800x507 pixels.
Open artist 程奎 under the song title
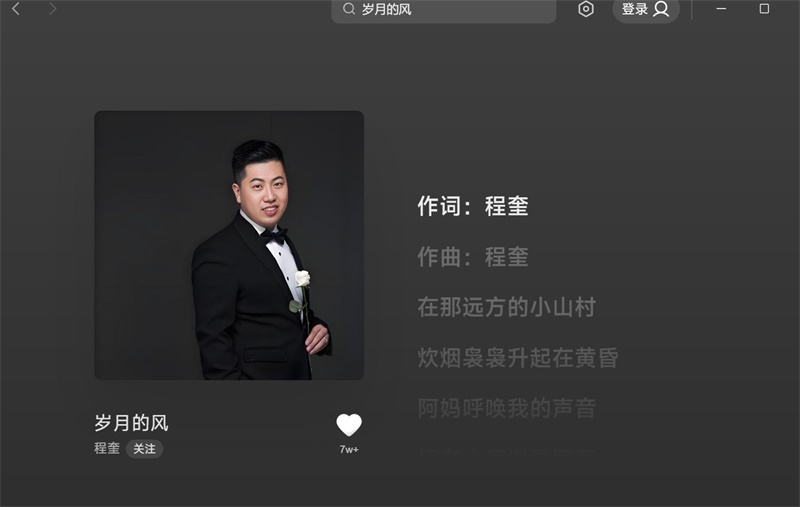click(x=107, y=449)
